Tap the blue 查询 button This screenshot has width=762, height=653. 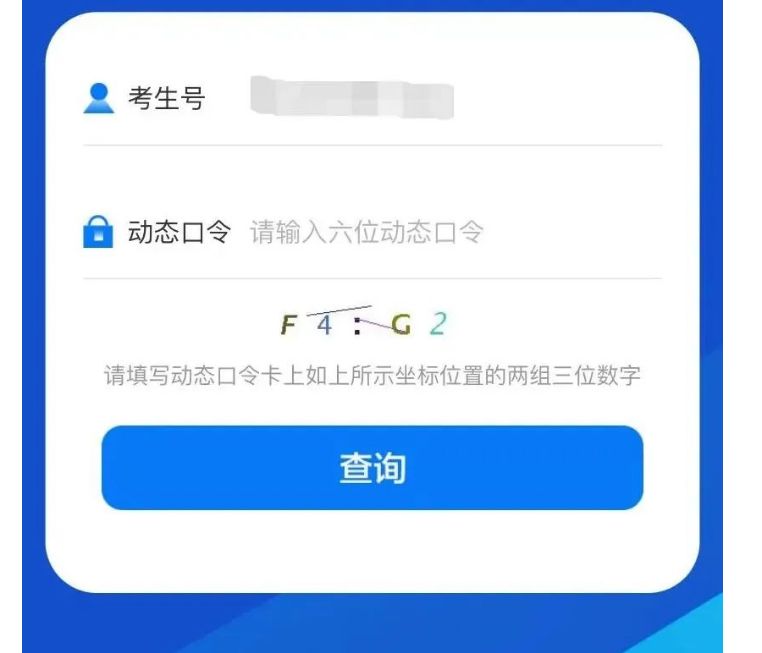point(372,468)
